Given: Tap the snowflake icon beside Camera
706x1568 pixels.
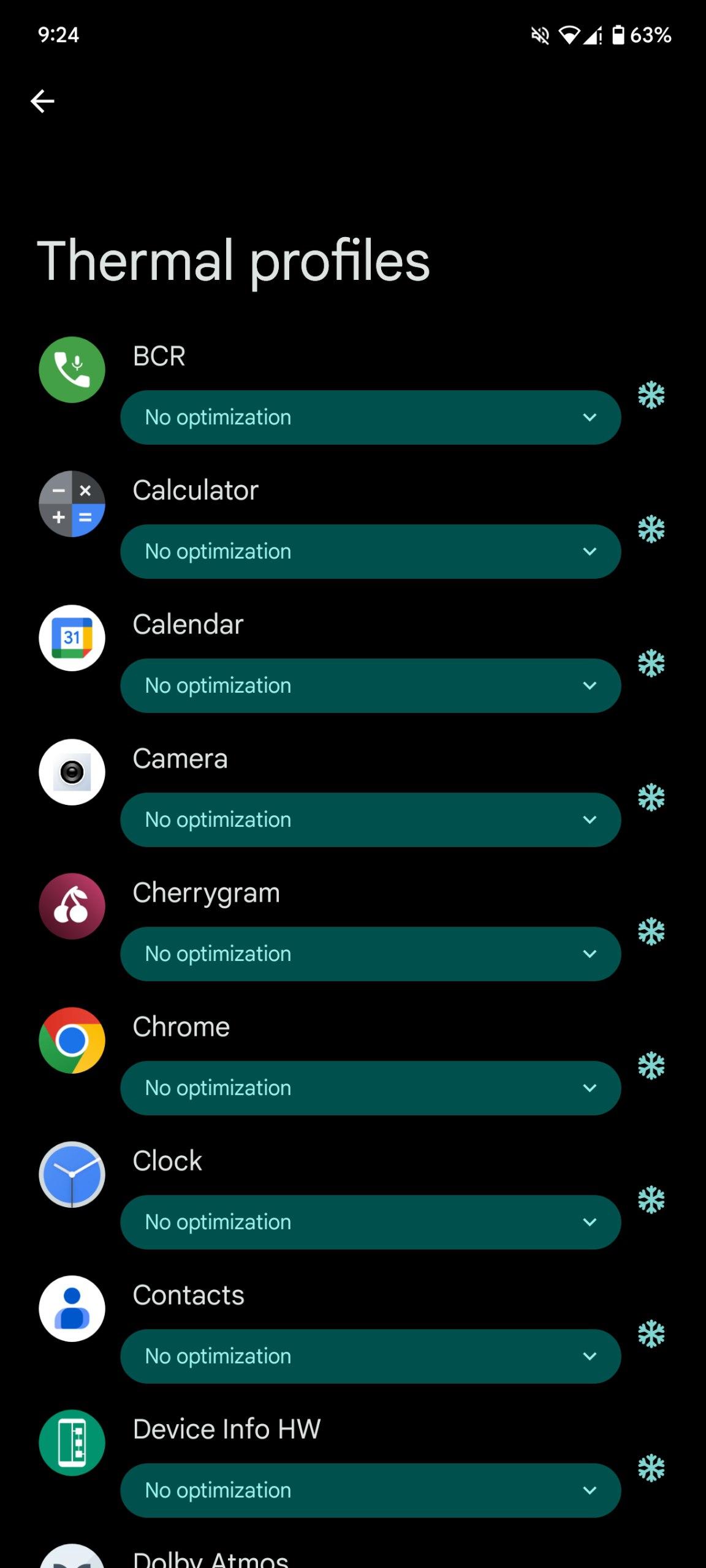Looking at the screenshot, I should point(651,797).
